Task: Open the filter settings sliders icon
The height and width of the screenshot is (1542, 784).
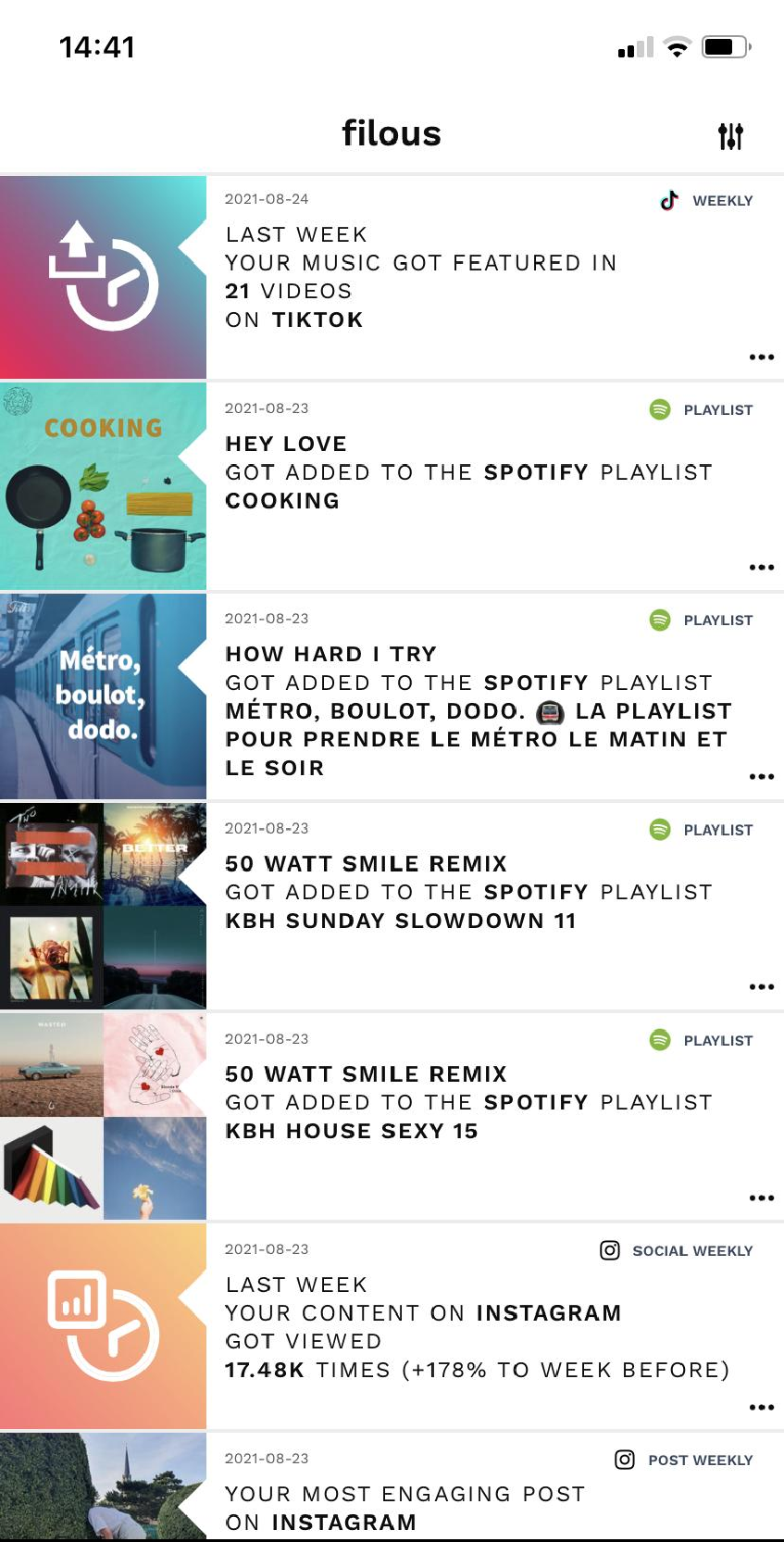Action: (730, 136)
